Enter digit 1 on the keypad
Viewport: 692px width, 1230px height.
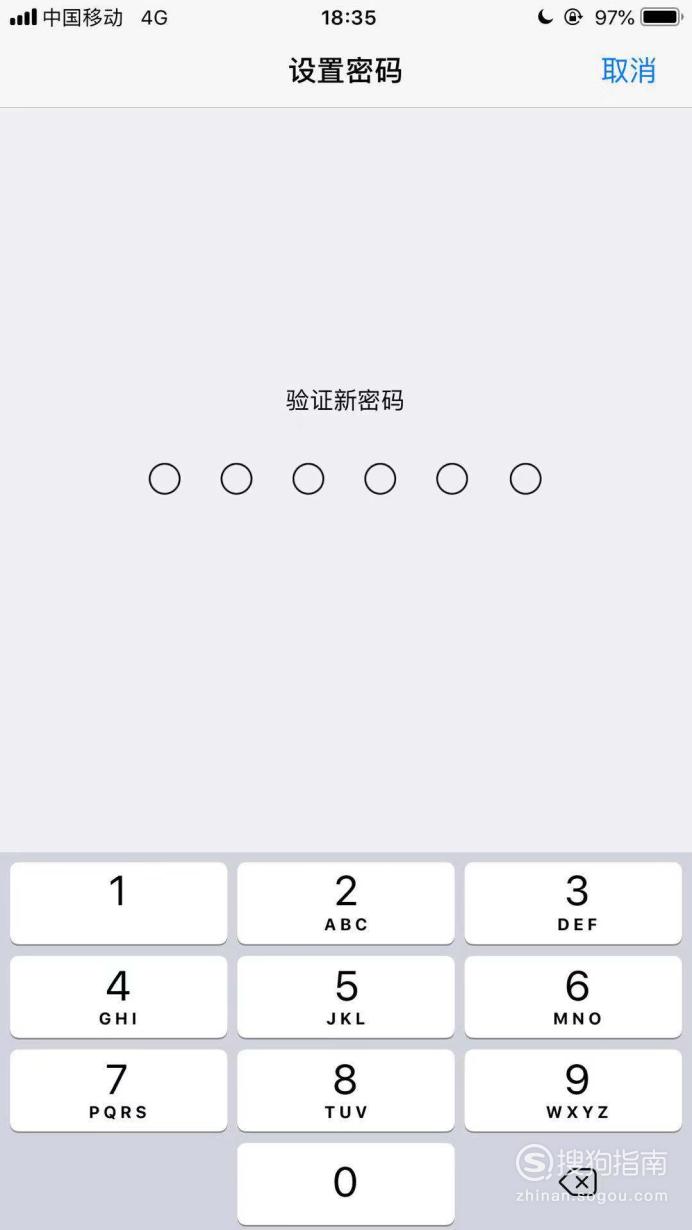pos(118,903)
